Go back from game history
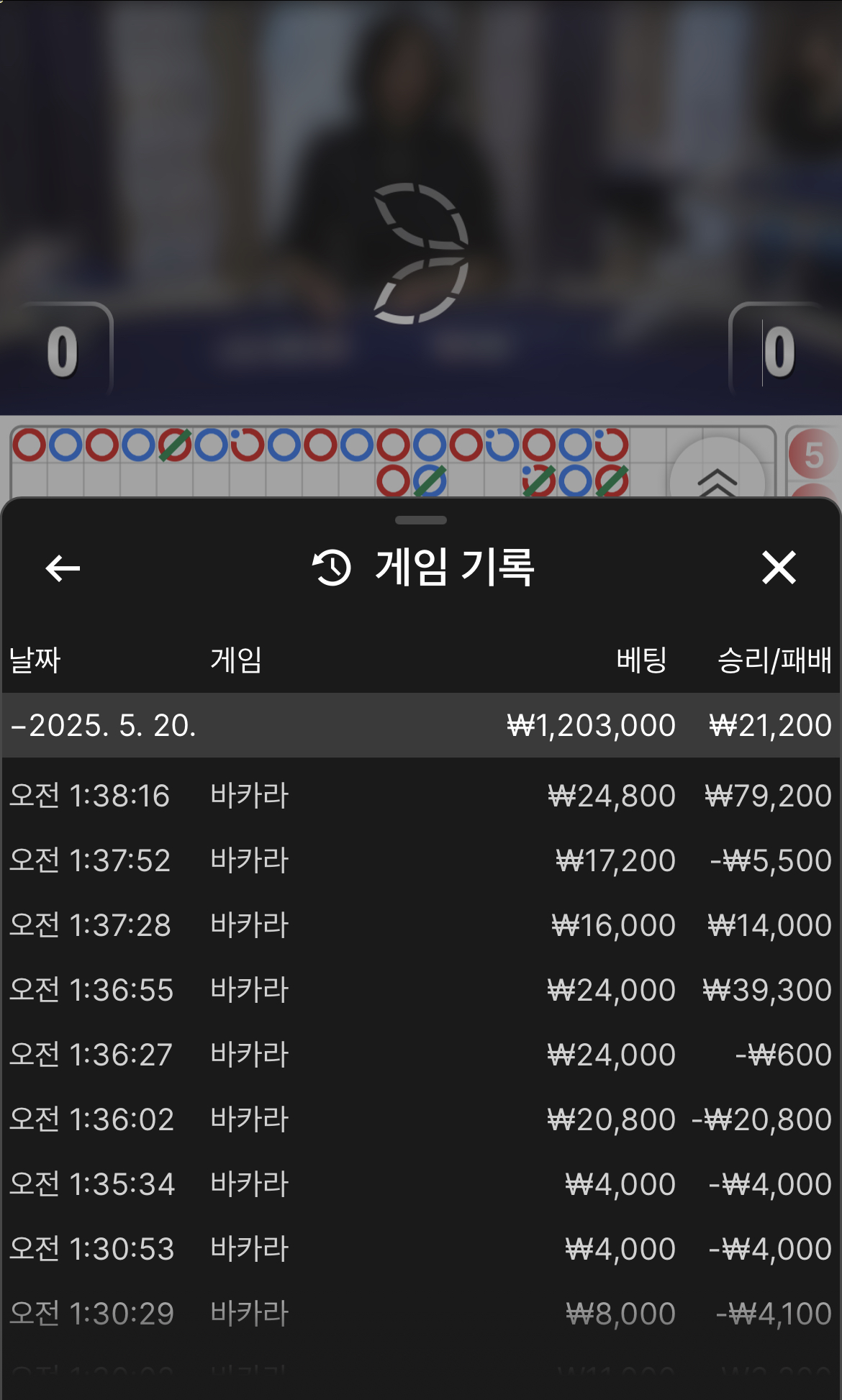This screenshot has width=842, height=1400. point(63,568)
